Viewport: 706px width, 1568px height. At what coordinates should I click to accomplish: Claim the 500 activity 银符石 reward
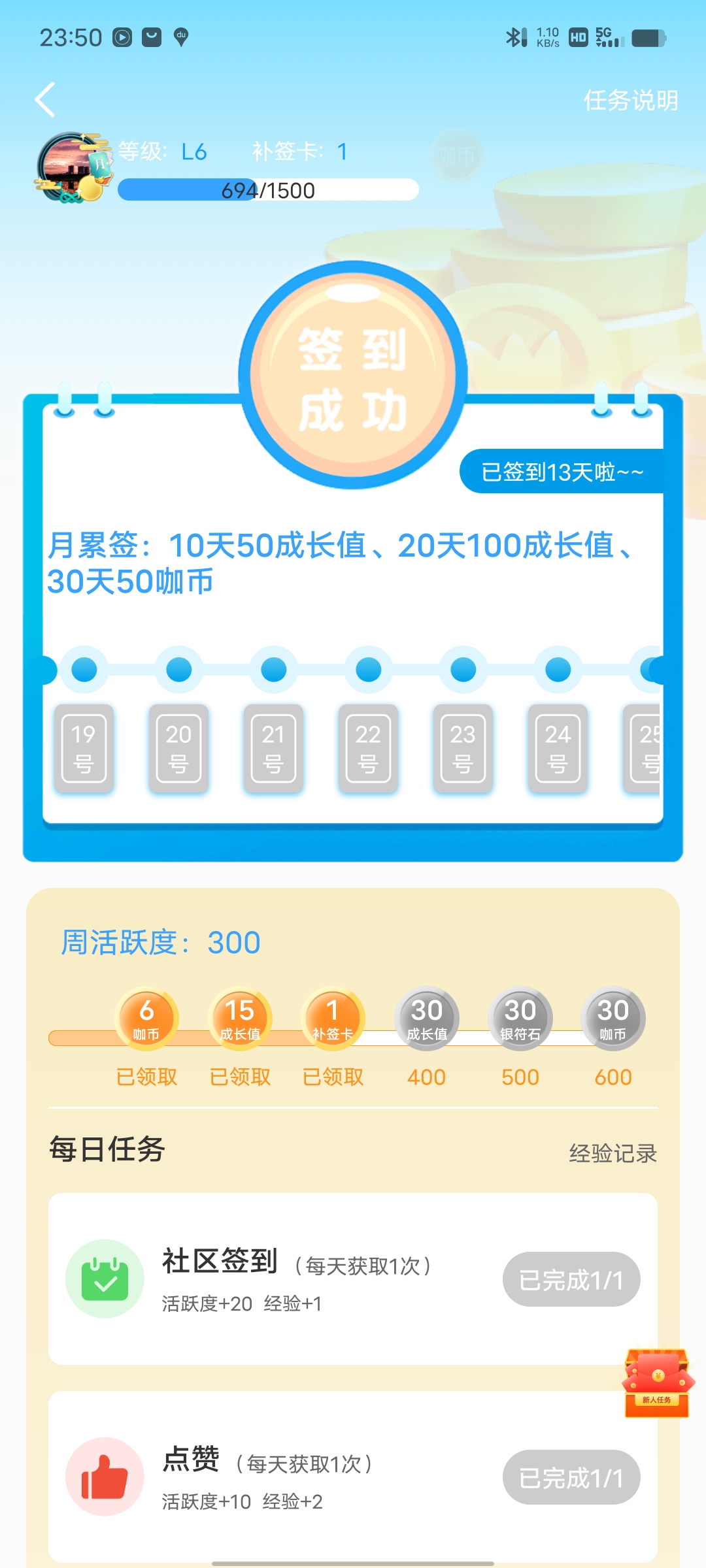(x=520, y=1019)
